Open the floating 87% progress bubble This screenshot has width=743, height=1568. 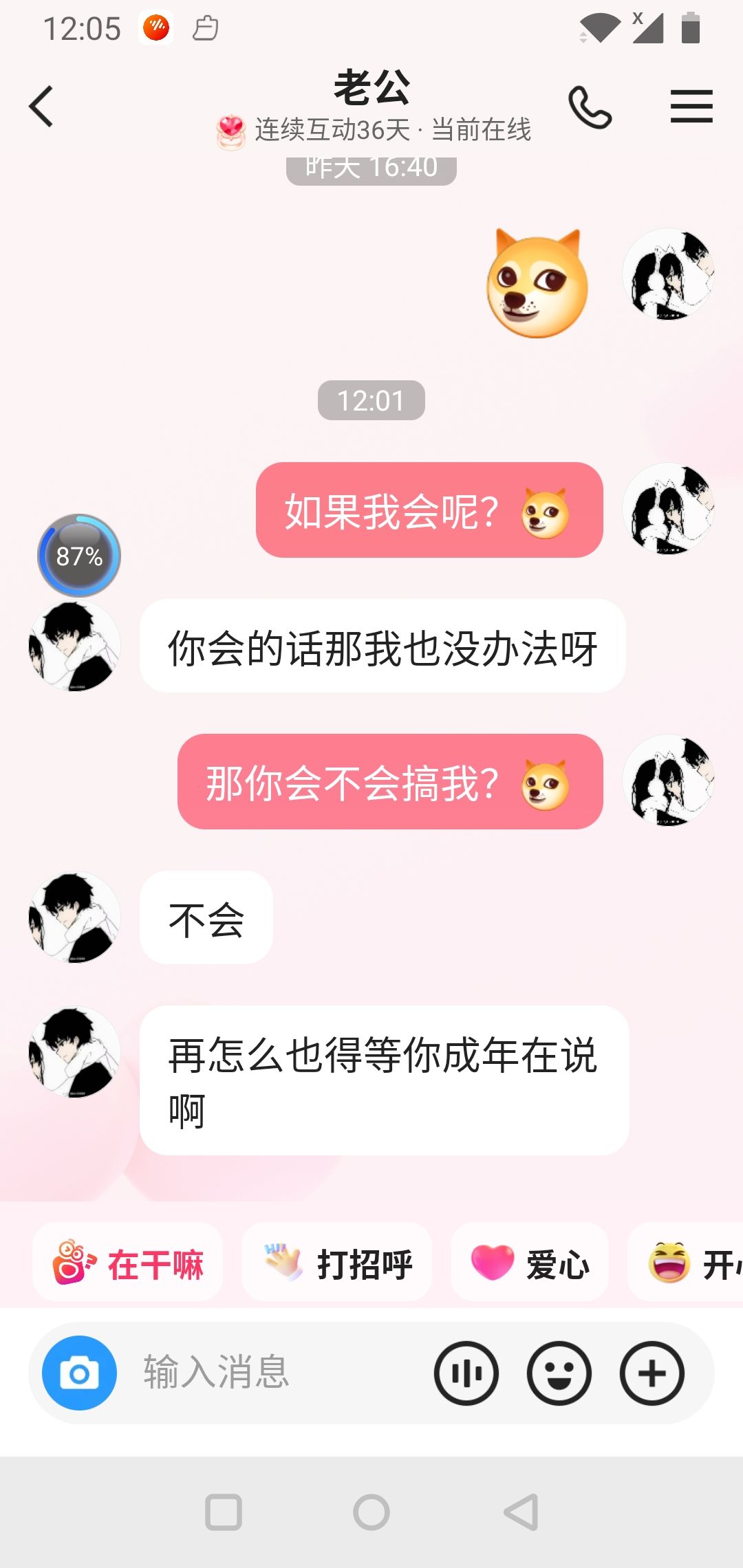click(x=79, y=555)
